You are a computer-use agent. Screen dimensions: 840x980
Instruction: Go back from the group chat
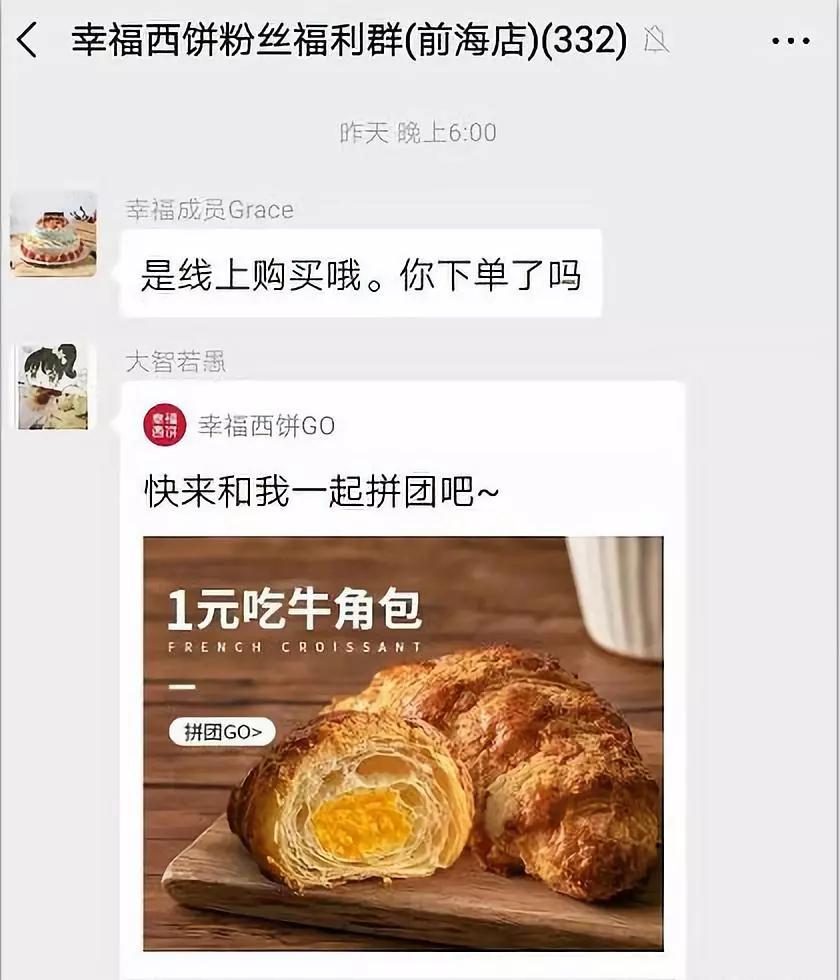click(28, 41)
